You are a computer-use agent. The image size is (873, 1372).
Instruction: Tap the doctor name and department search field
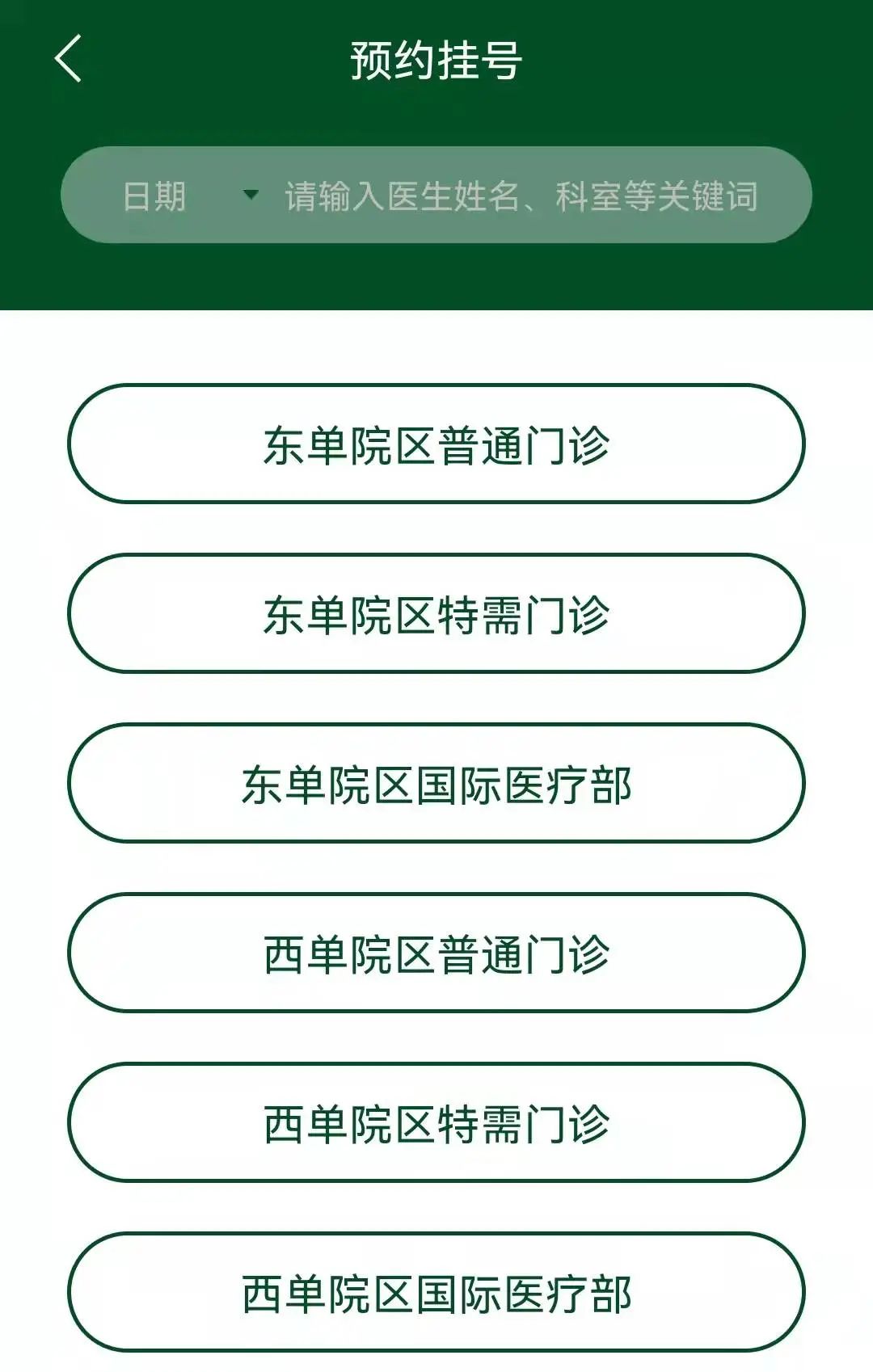point(521,196)
